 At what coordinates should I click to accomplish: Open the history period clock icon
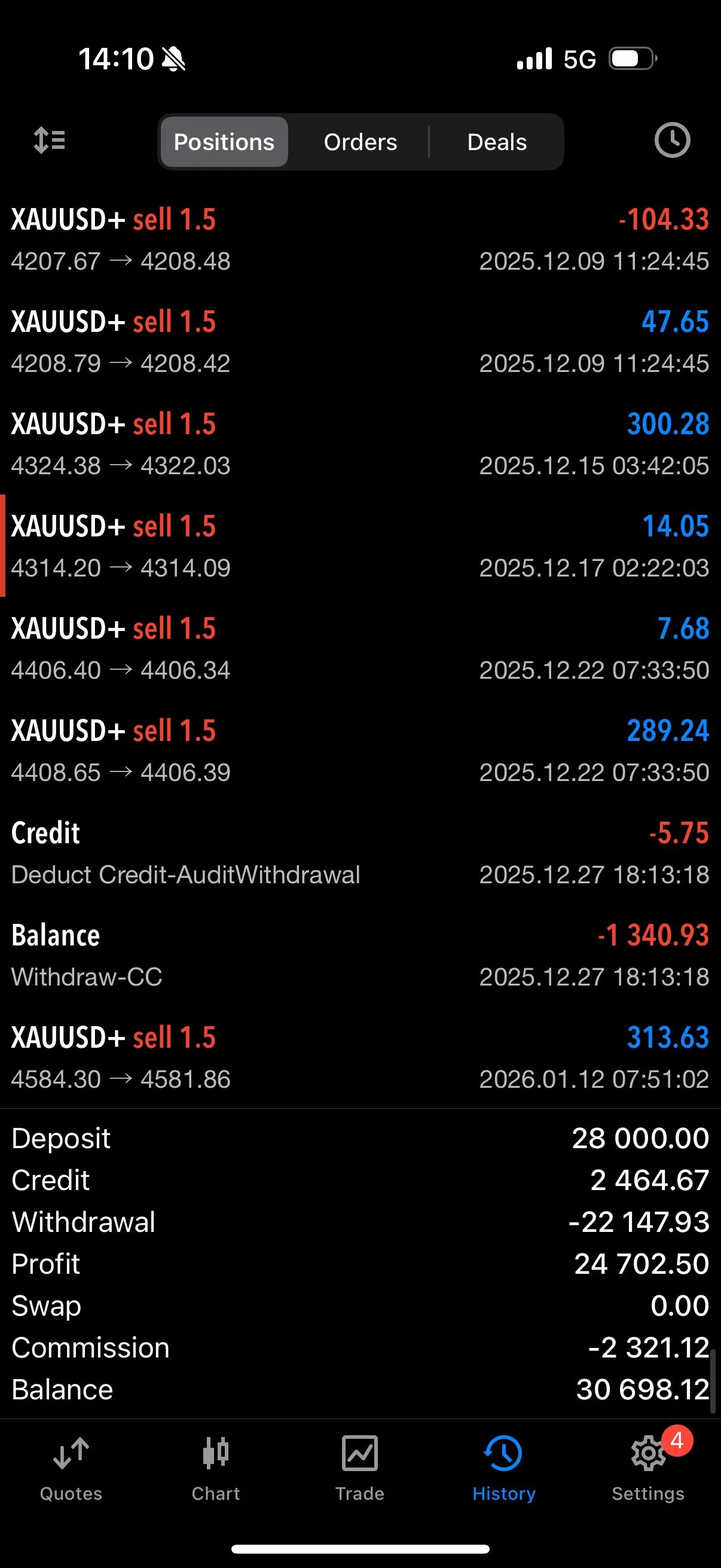[x=672, y=141]
